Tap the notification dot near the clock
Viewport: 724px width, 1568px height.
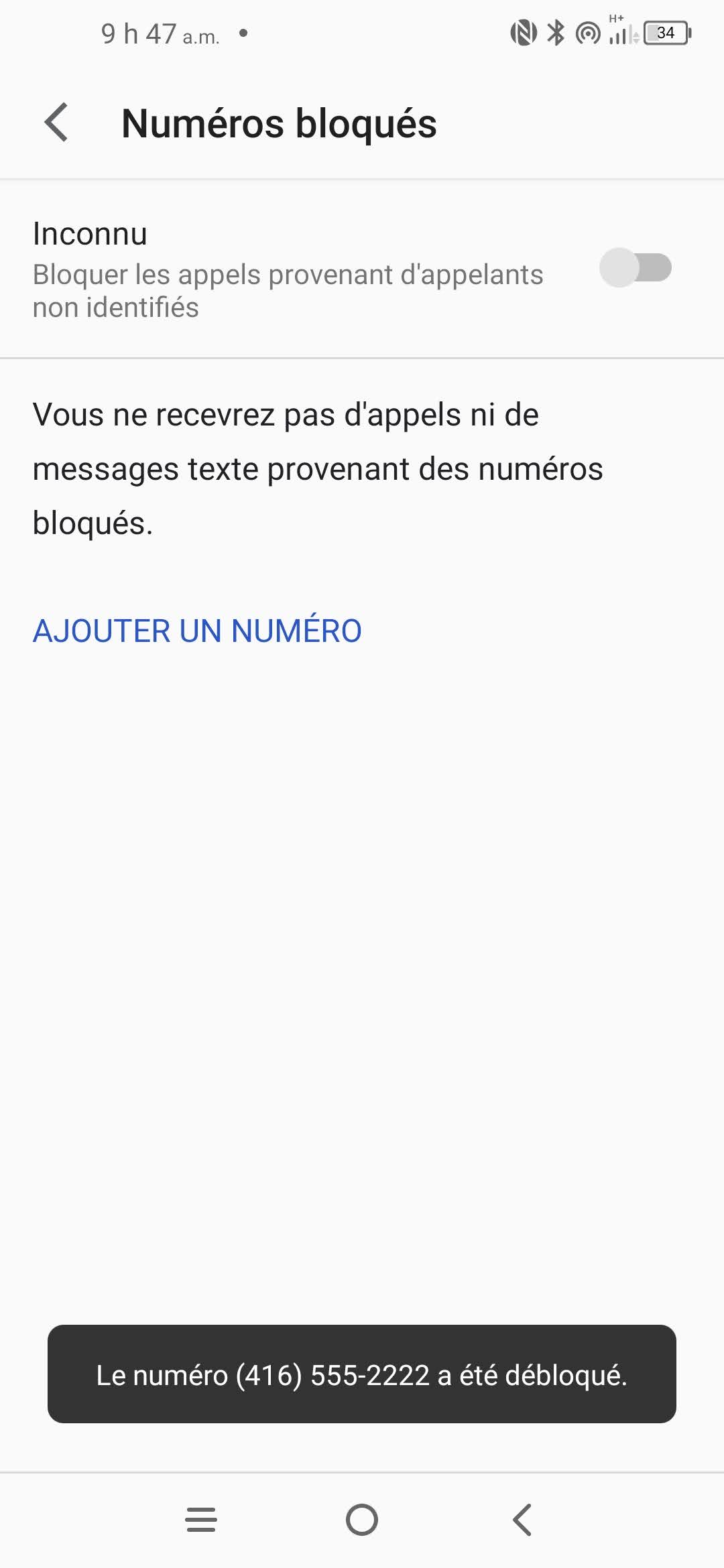tap(244, 33)
